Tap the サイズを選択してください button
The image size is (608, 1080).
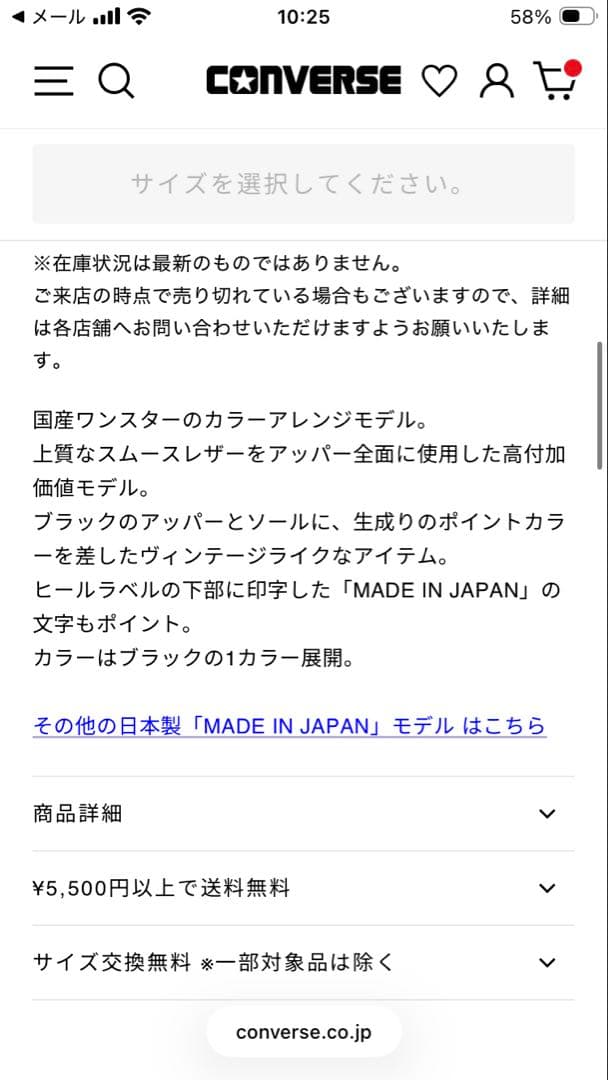click(303, 184)
